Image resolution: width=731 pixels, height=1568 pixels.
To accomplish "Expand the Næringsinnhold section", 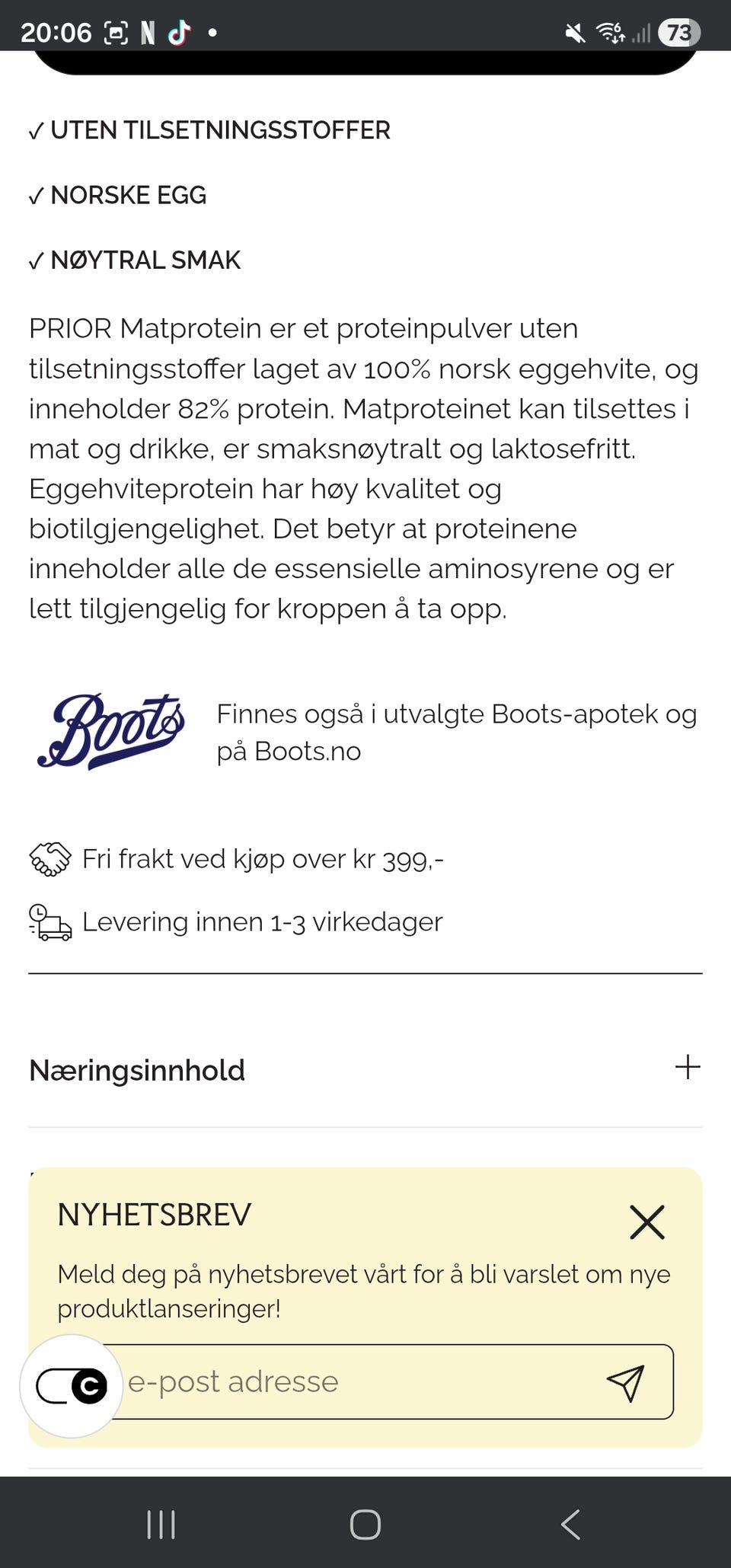I will pos(365,1070).
